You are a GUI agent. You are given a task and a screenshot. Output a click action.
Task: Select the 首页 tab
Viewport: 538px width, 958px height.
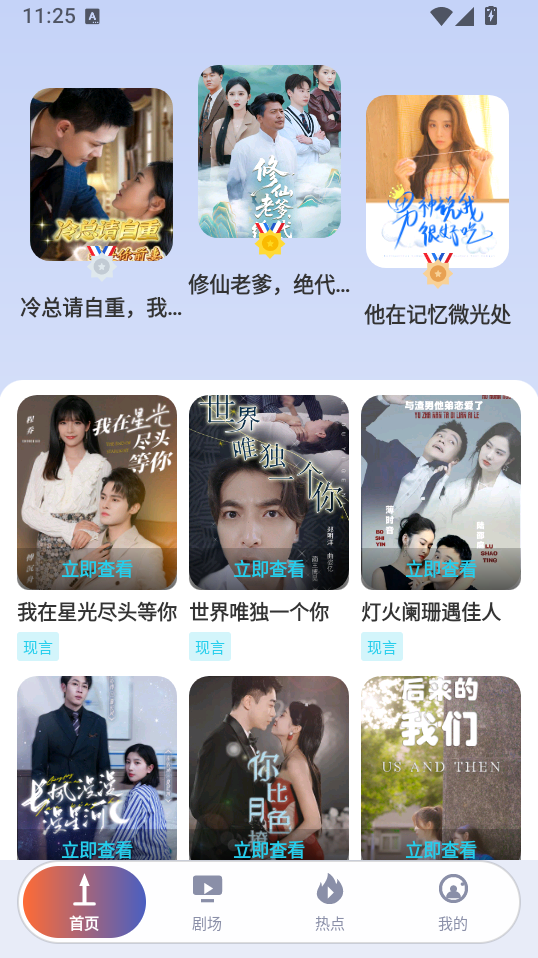coord(84,902)
